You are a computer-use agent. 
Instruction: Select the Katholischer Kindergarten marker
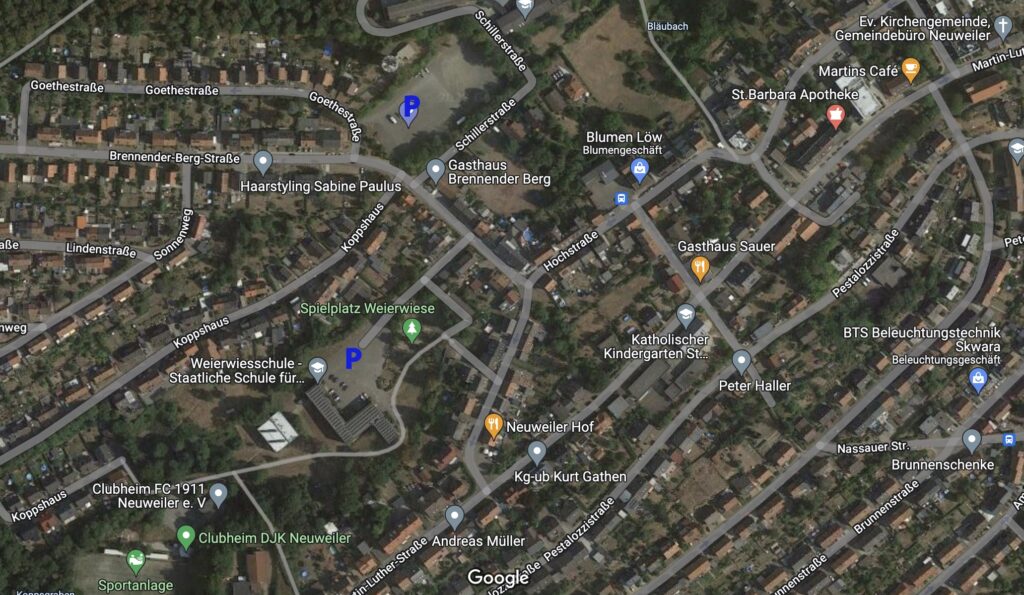686,316
